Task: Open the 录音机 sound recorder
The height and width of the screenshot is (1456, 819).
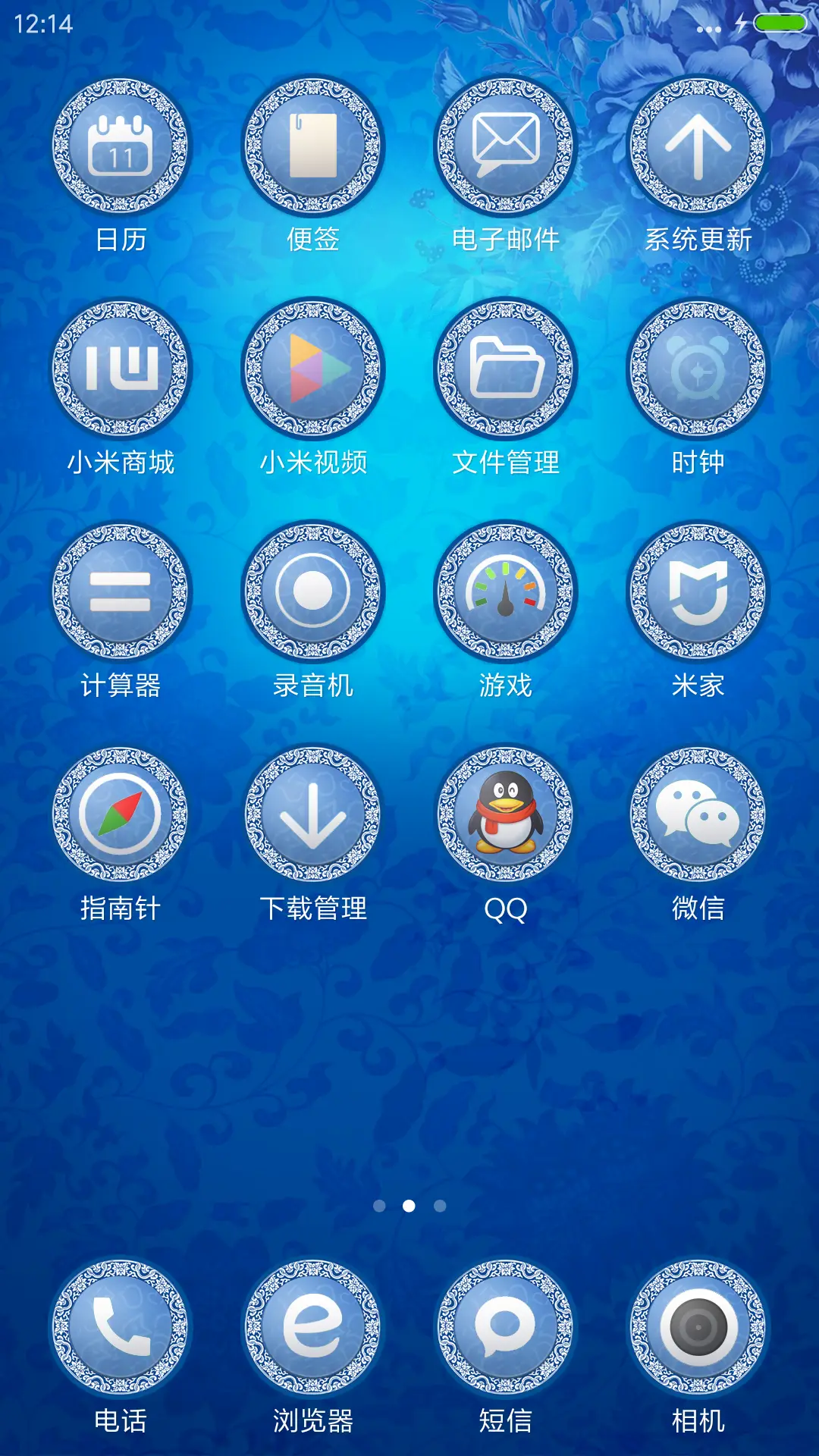Action: click(x=312, y=591)
